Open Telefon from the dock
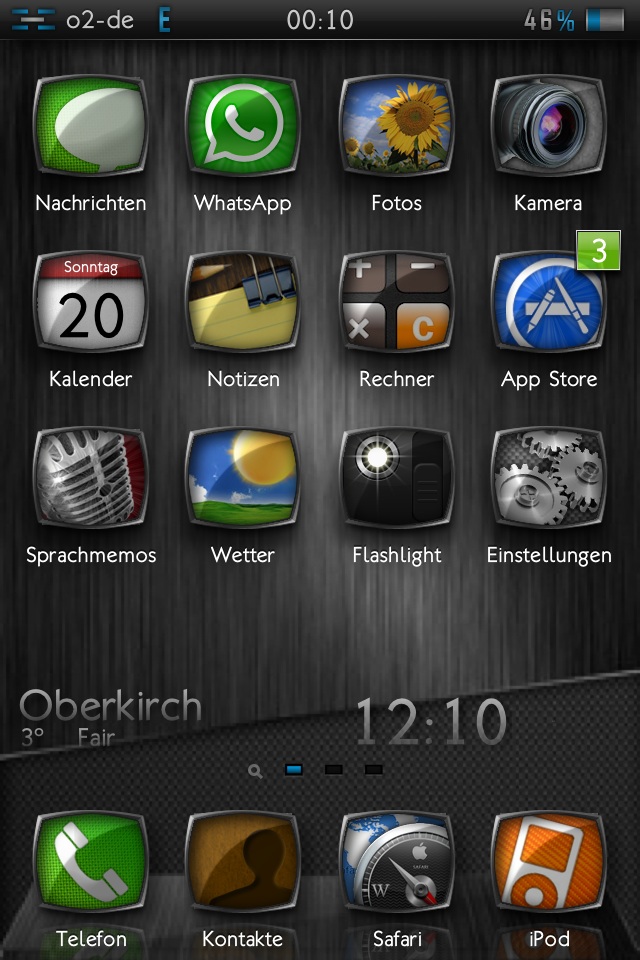The height and width of the screenshot is (960, 640). (x=90, y=865)
